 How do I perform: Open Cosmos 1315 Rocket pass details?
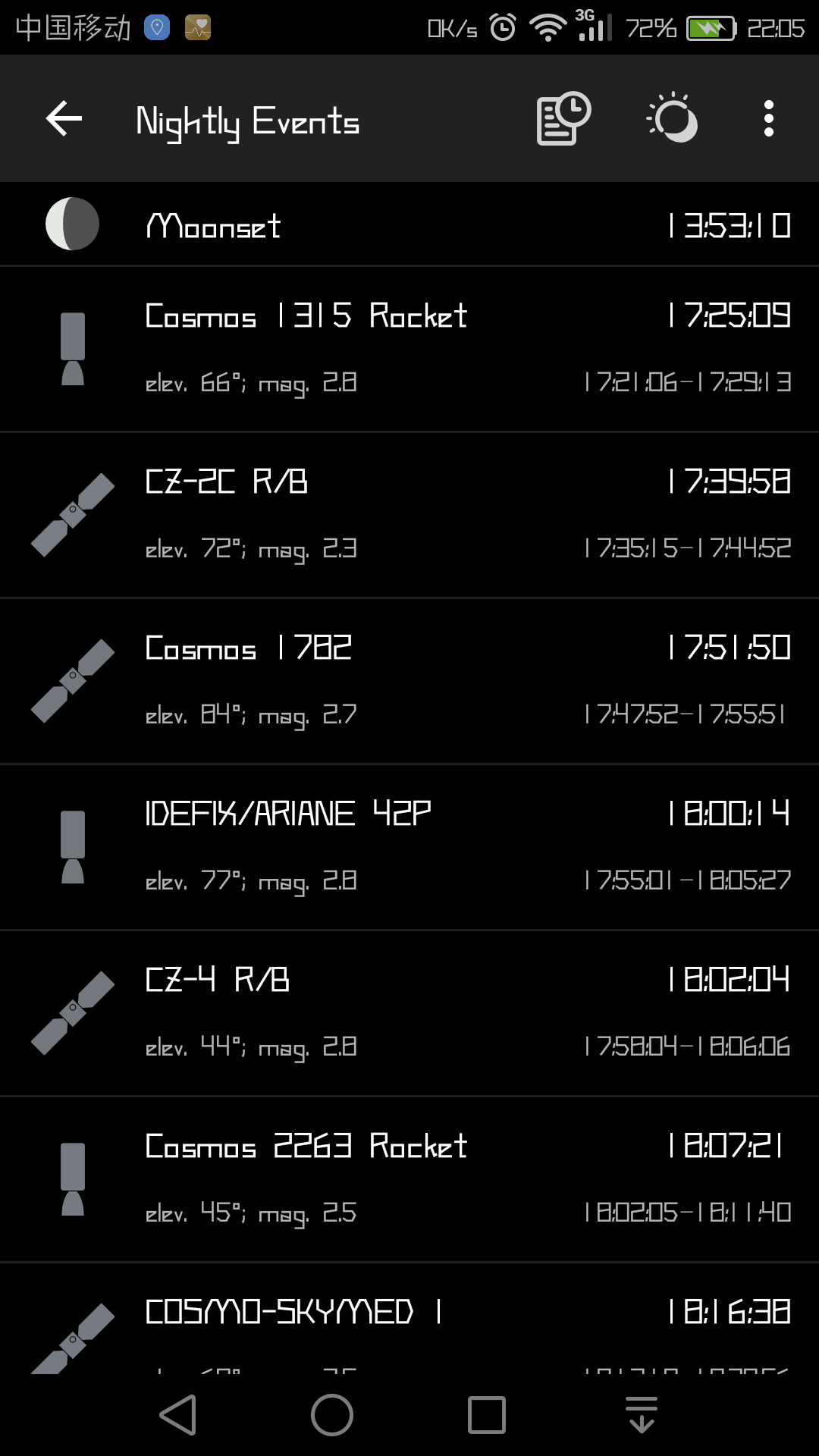pos(409,350)
